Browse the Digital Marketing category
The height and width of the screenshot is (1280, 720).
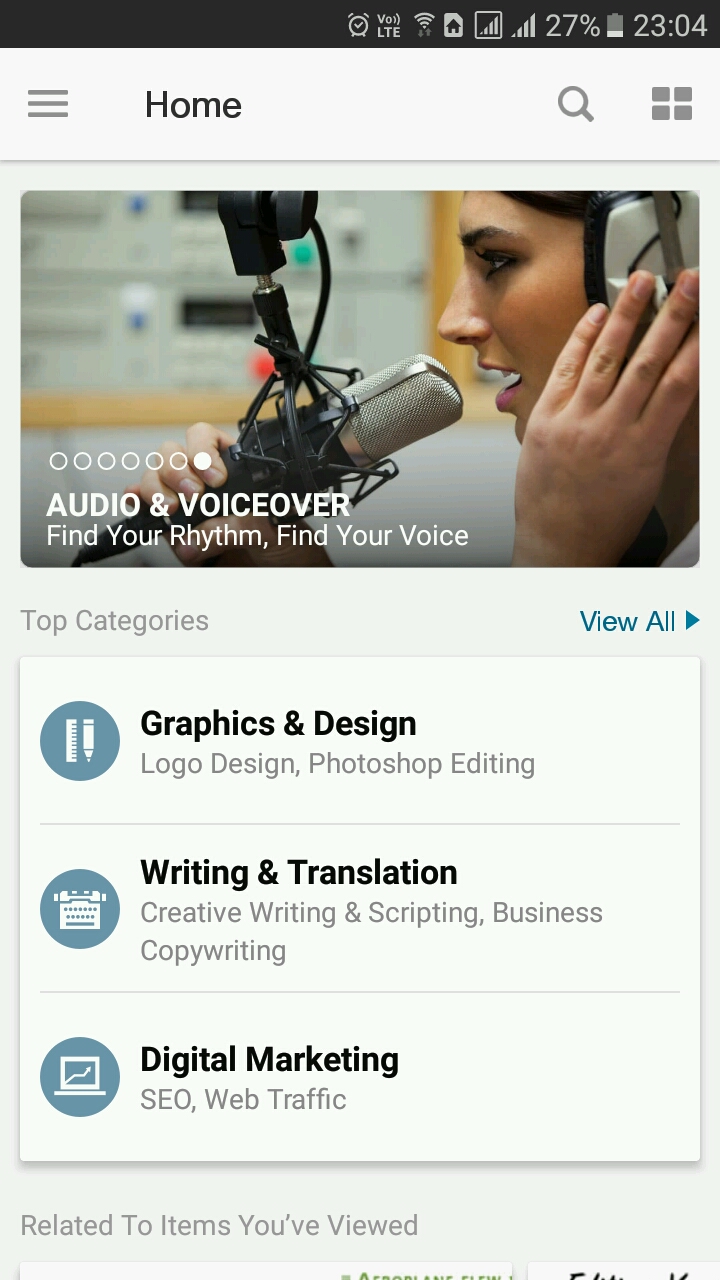click(360, 1077)
